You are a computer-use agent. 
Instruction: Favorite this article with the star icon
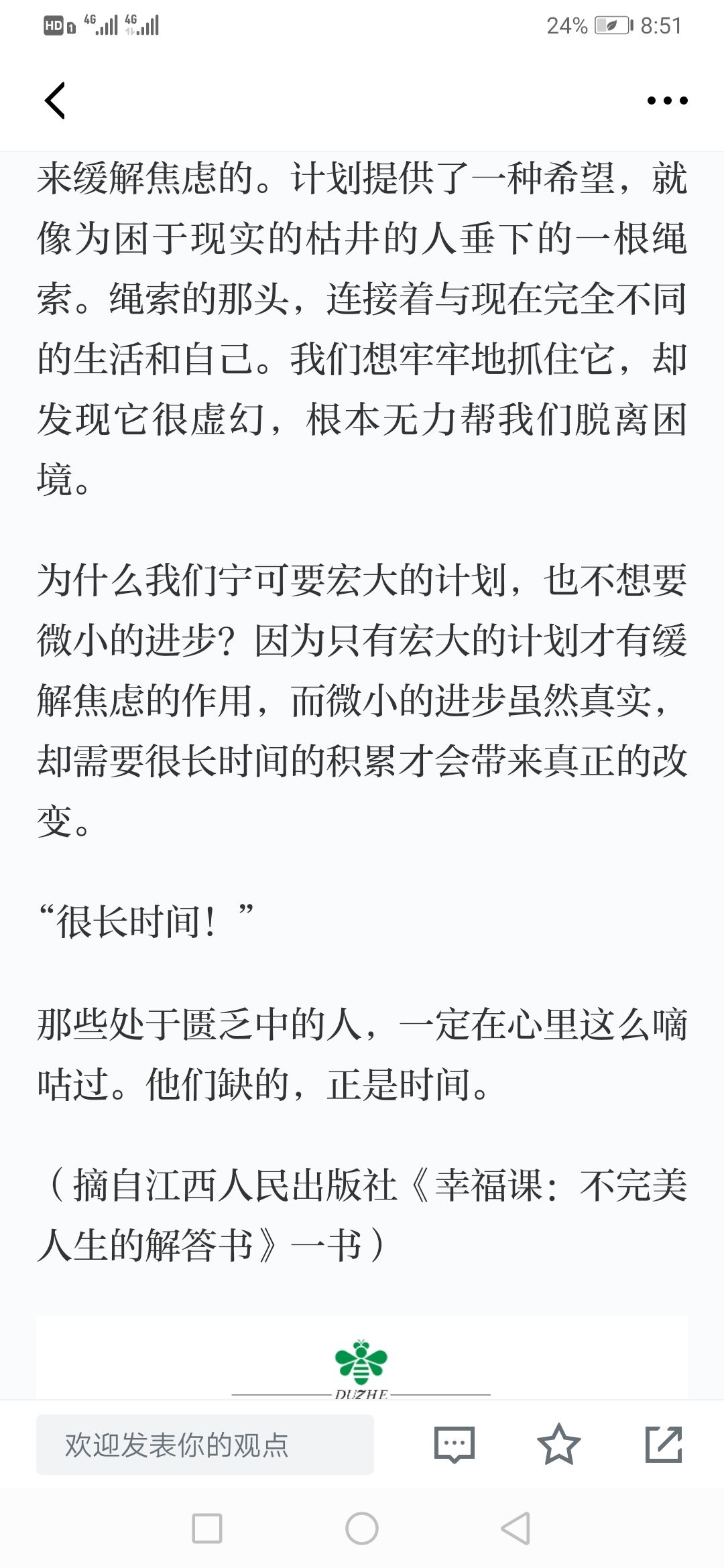point(558,1444)
